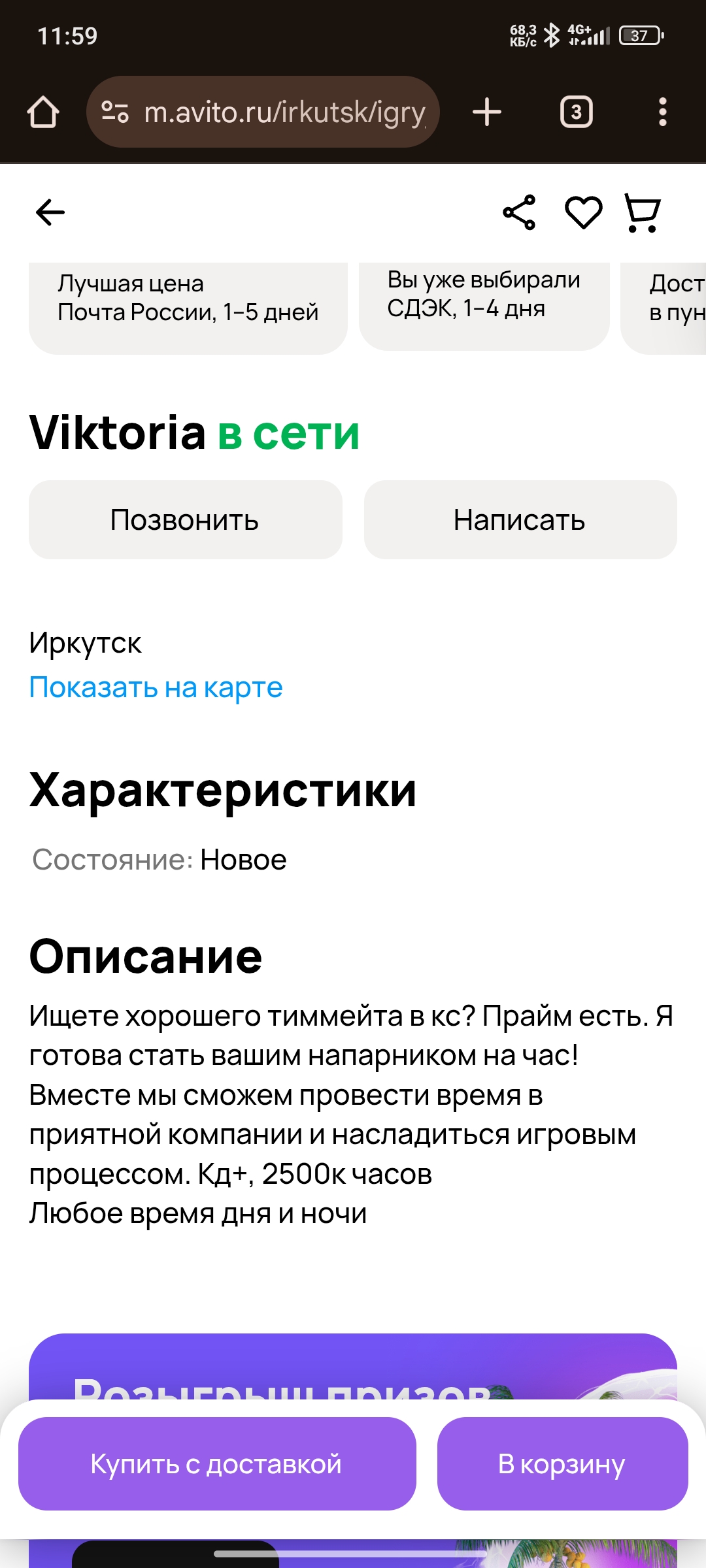
Task: Message the seller via Написать
Action: 520,520
